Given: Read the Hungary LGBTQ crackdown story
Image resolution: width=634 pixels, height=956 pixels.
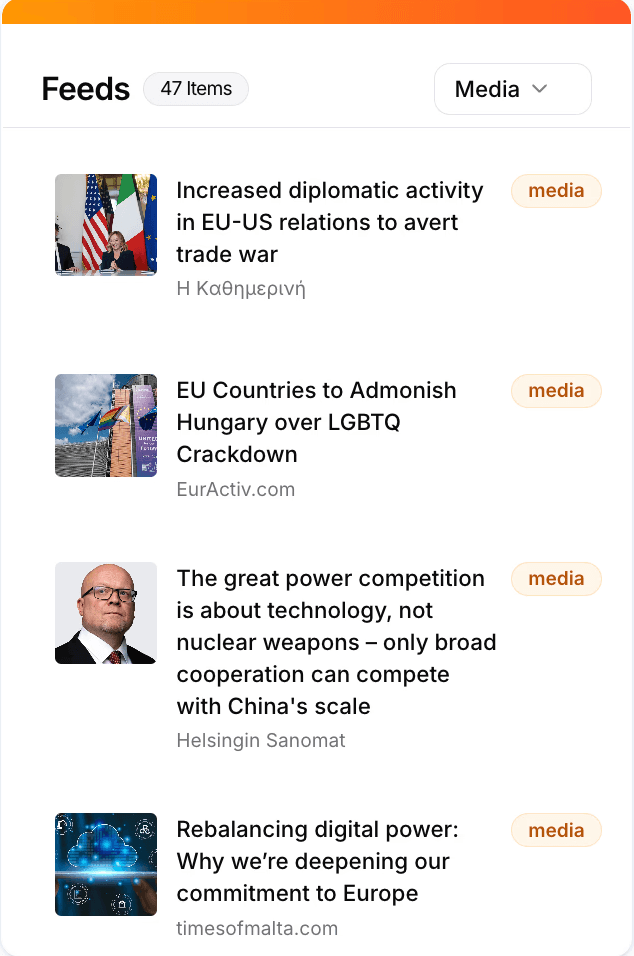Looking at the screenshot, I should (316, 422).
